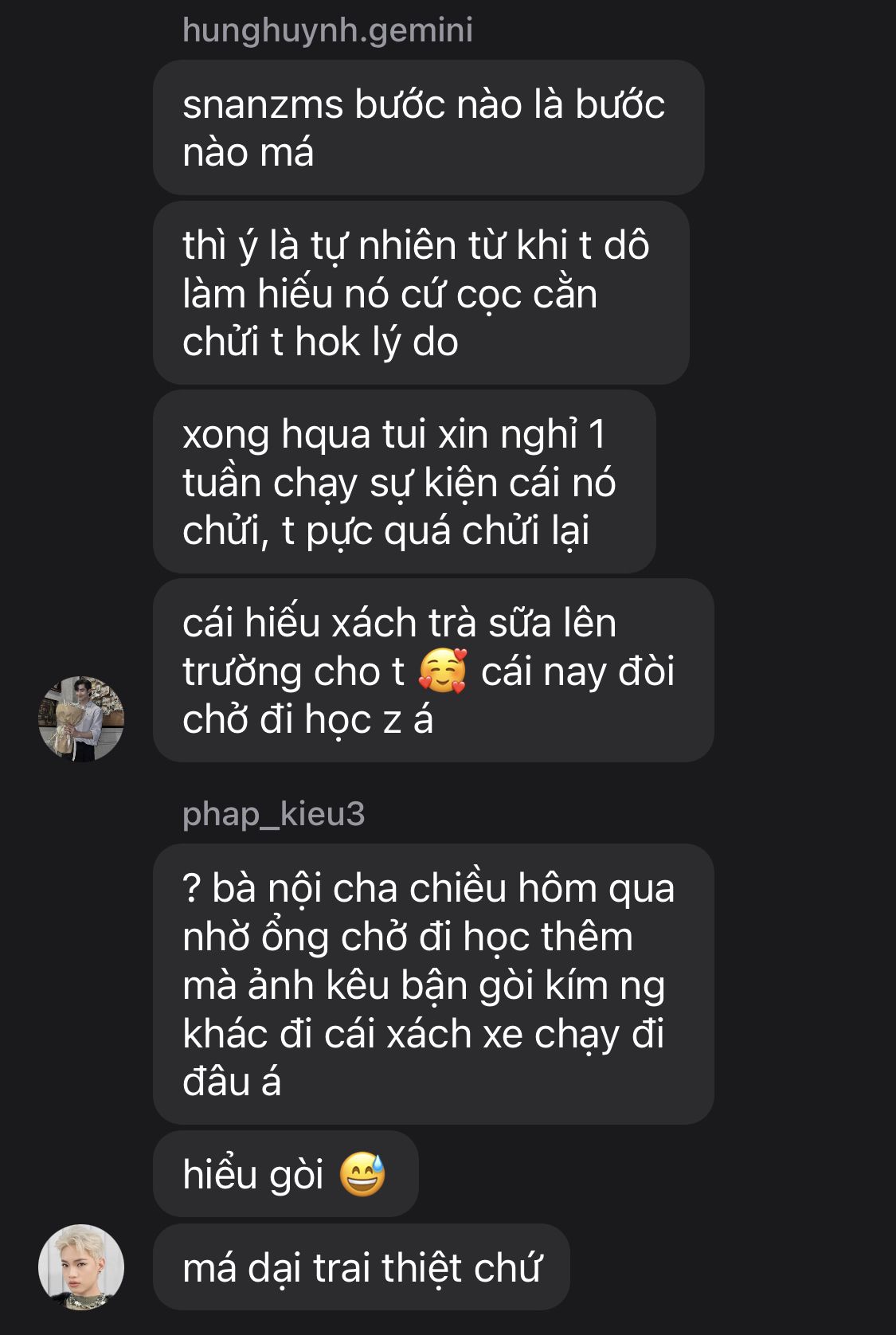The image size is (896, 1335).
Task: Open hunghuynh.gemini's profile picture
Action: (x=81, y=718)
